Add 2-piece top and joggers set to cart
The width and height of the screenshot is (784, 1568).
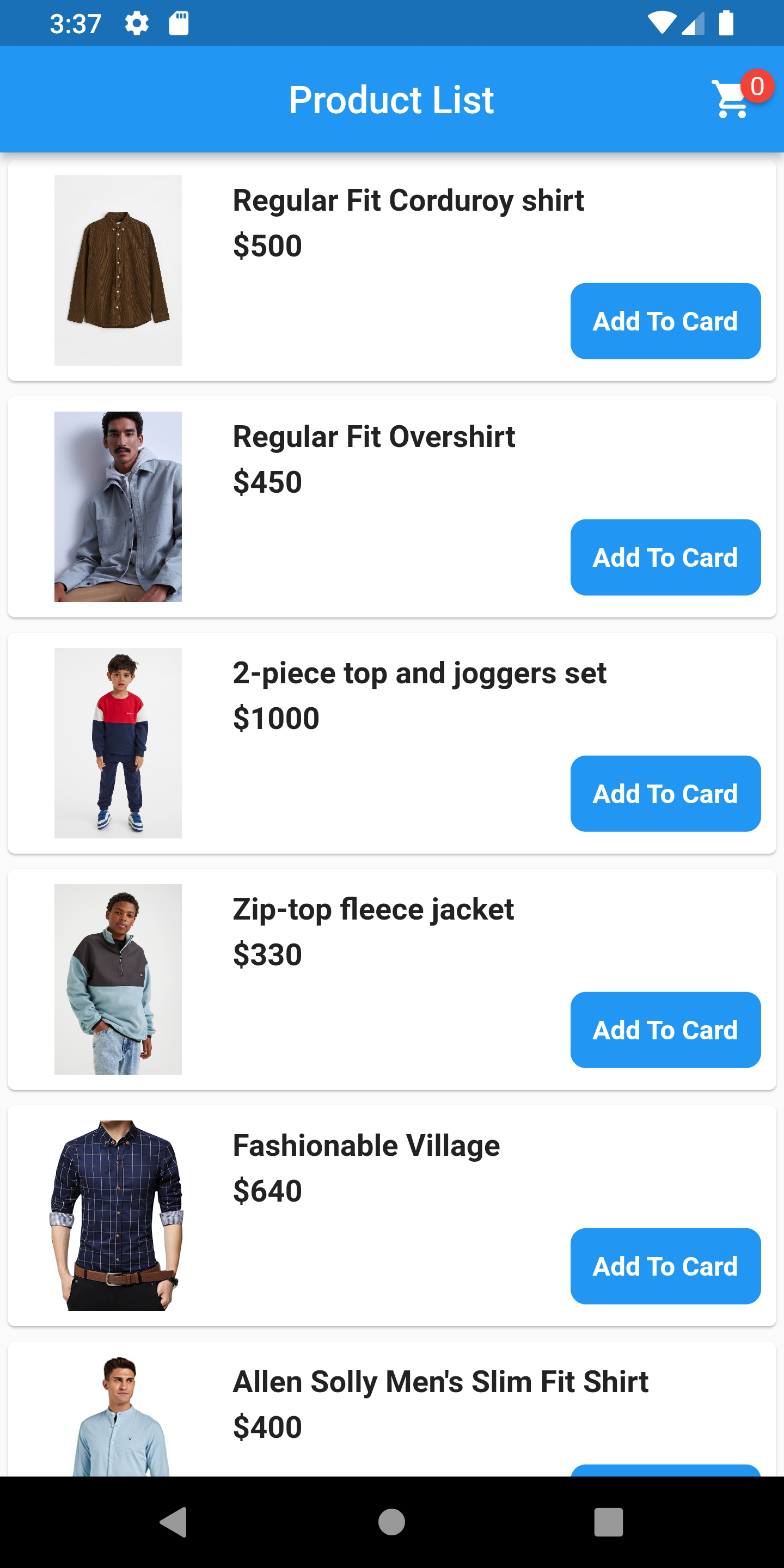tap(665, 793)
